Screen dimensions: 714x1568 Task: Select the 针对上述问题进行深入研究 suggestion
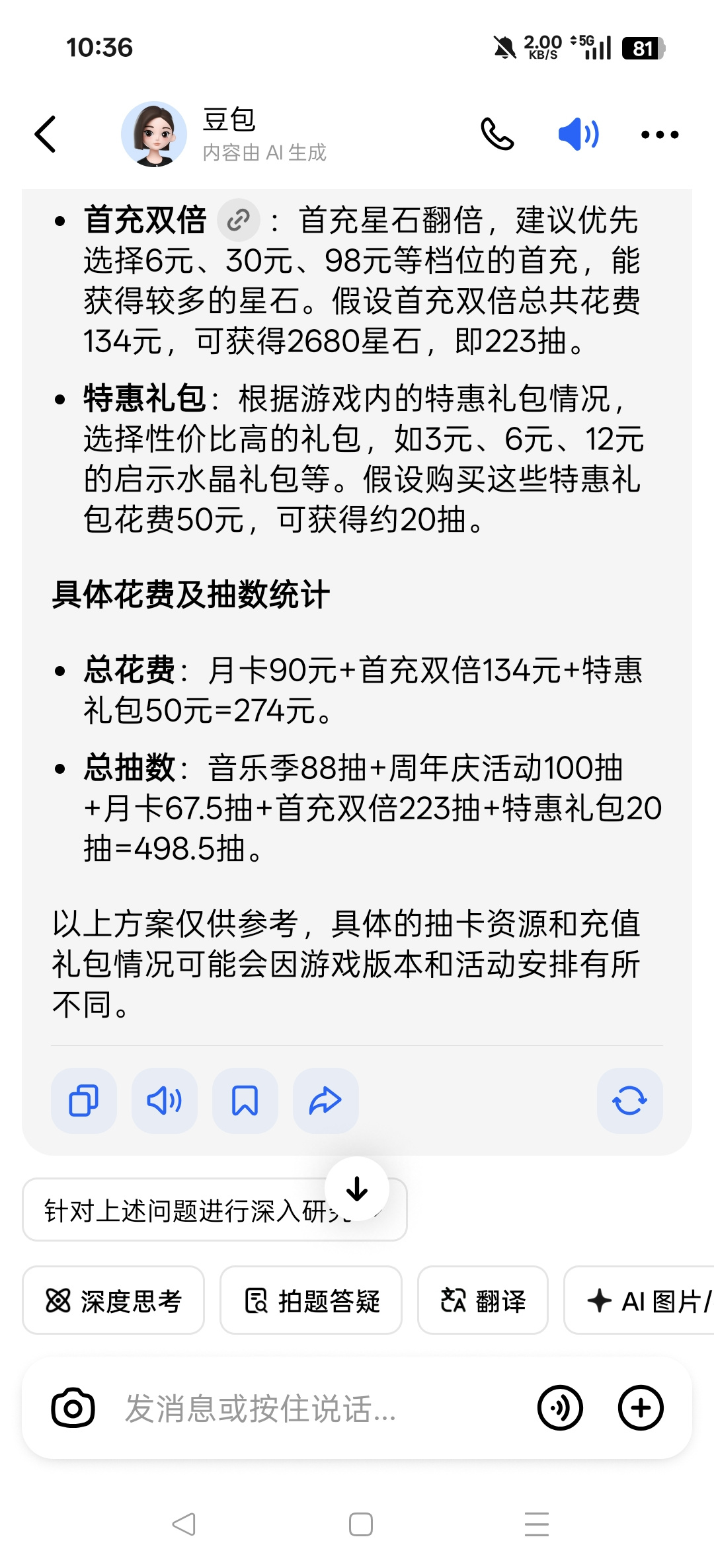[x=215, y=1210]
